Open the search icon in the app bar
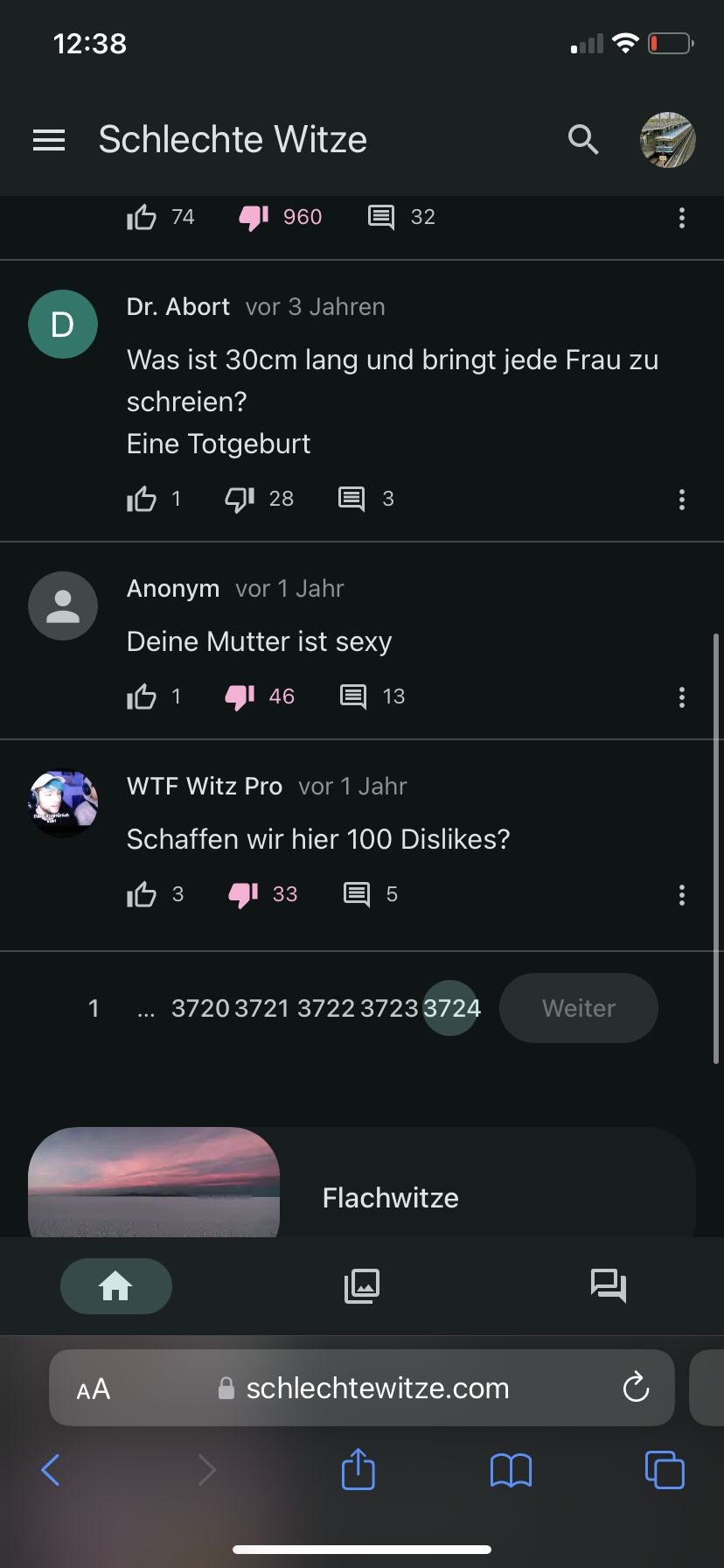The width and height of the screenshot is (724, 1568). (x=583, y=140)
